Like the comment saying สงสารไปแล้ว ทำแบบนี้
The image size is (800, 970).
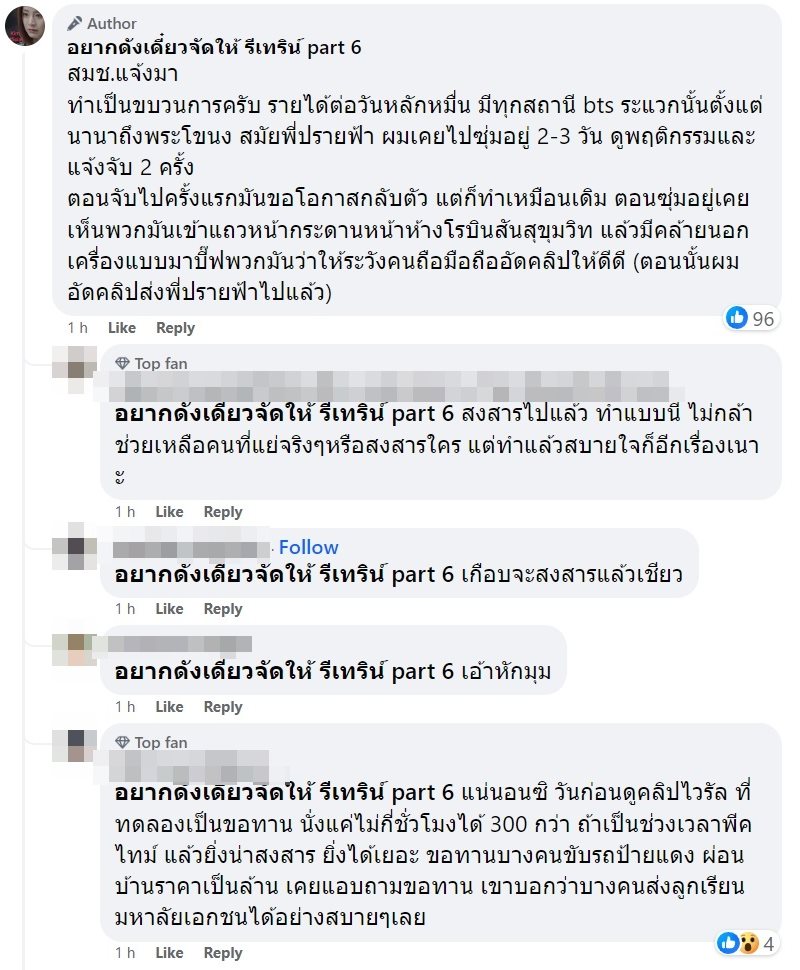[169, 512]
